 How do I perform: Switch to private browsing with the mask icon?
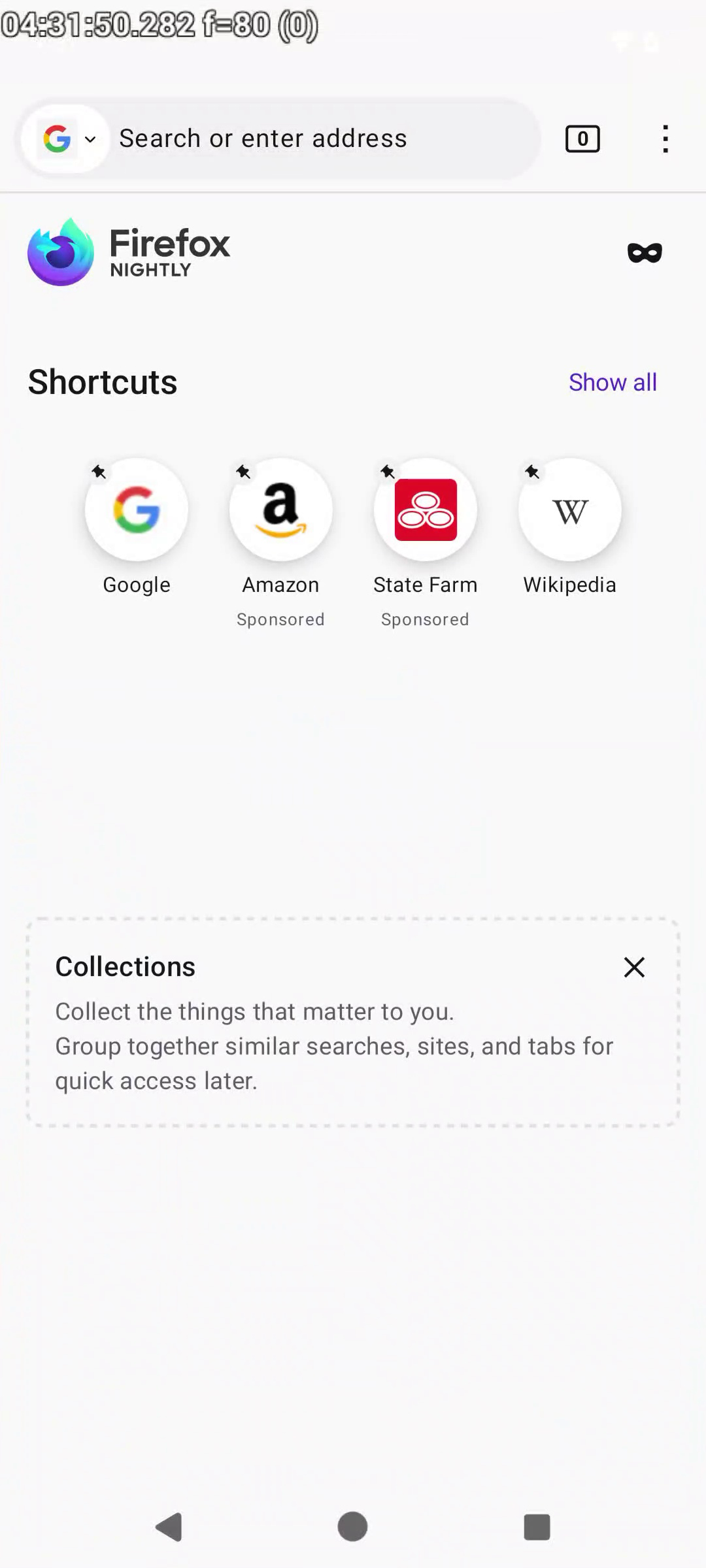(x=645, y=253)
